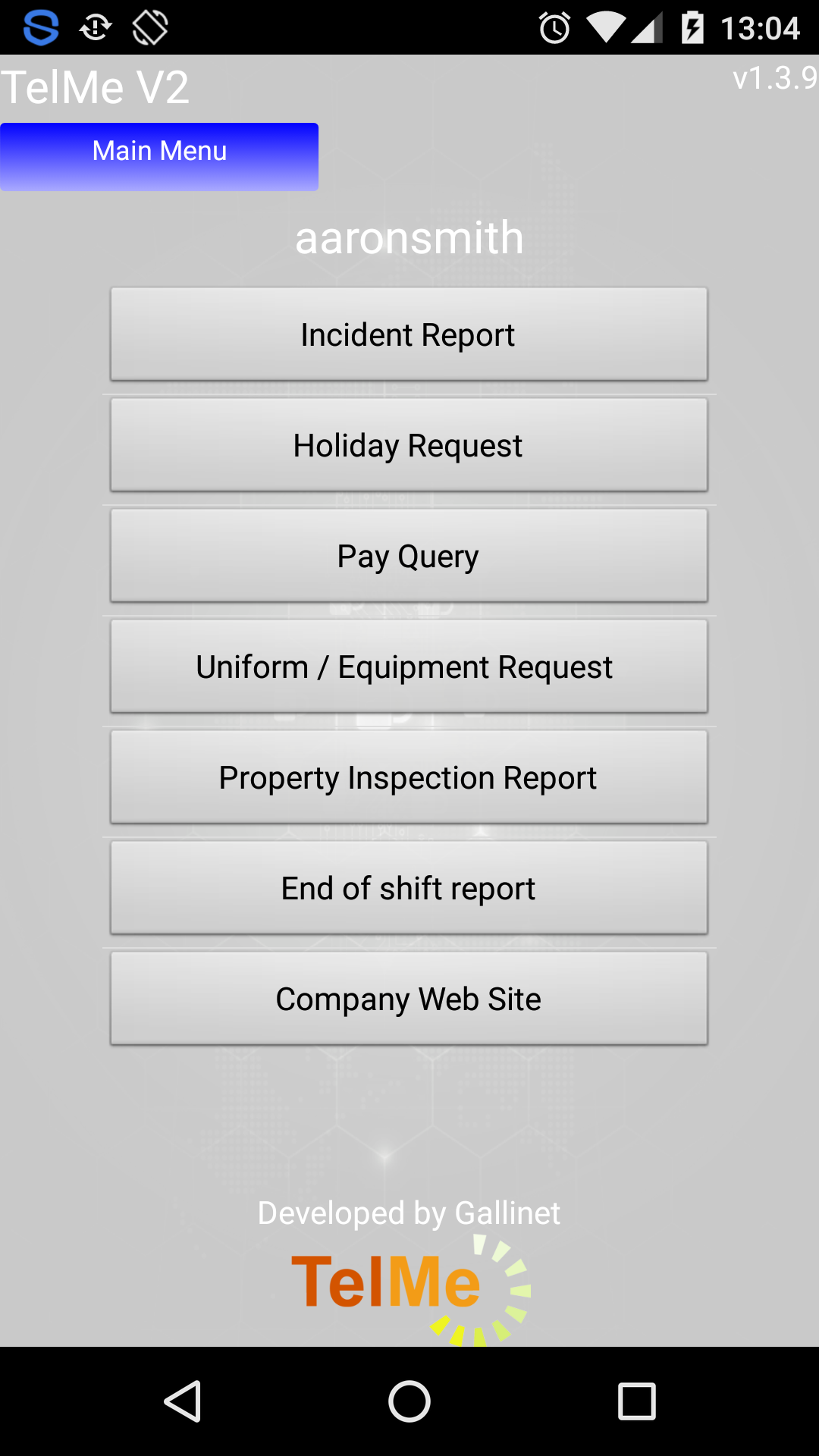Select End of shift report
The image size is (819, 1456).
point(409,888)
